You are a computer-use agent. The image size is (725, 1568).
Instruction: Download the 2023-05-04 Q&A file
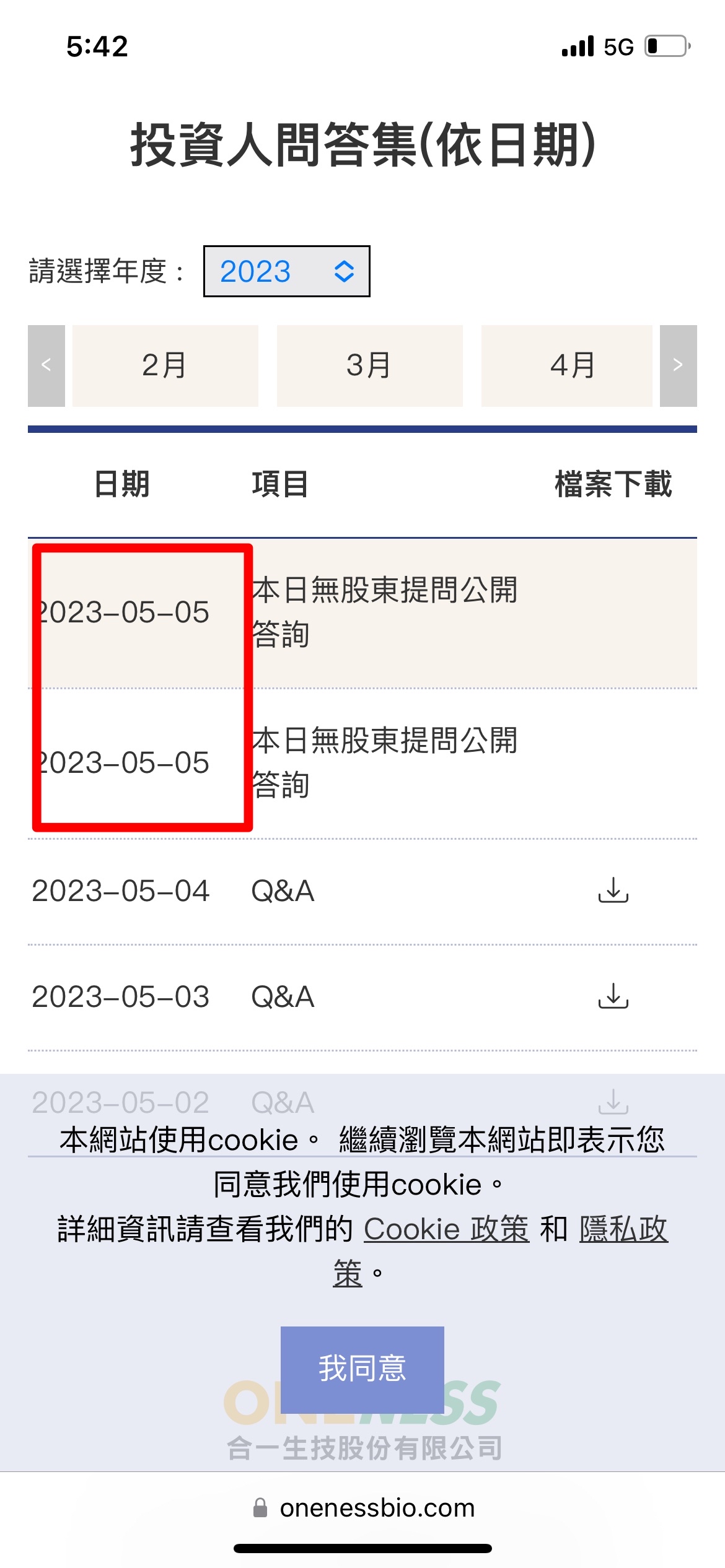click(x=613, y=891)
